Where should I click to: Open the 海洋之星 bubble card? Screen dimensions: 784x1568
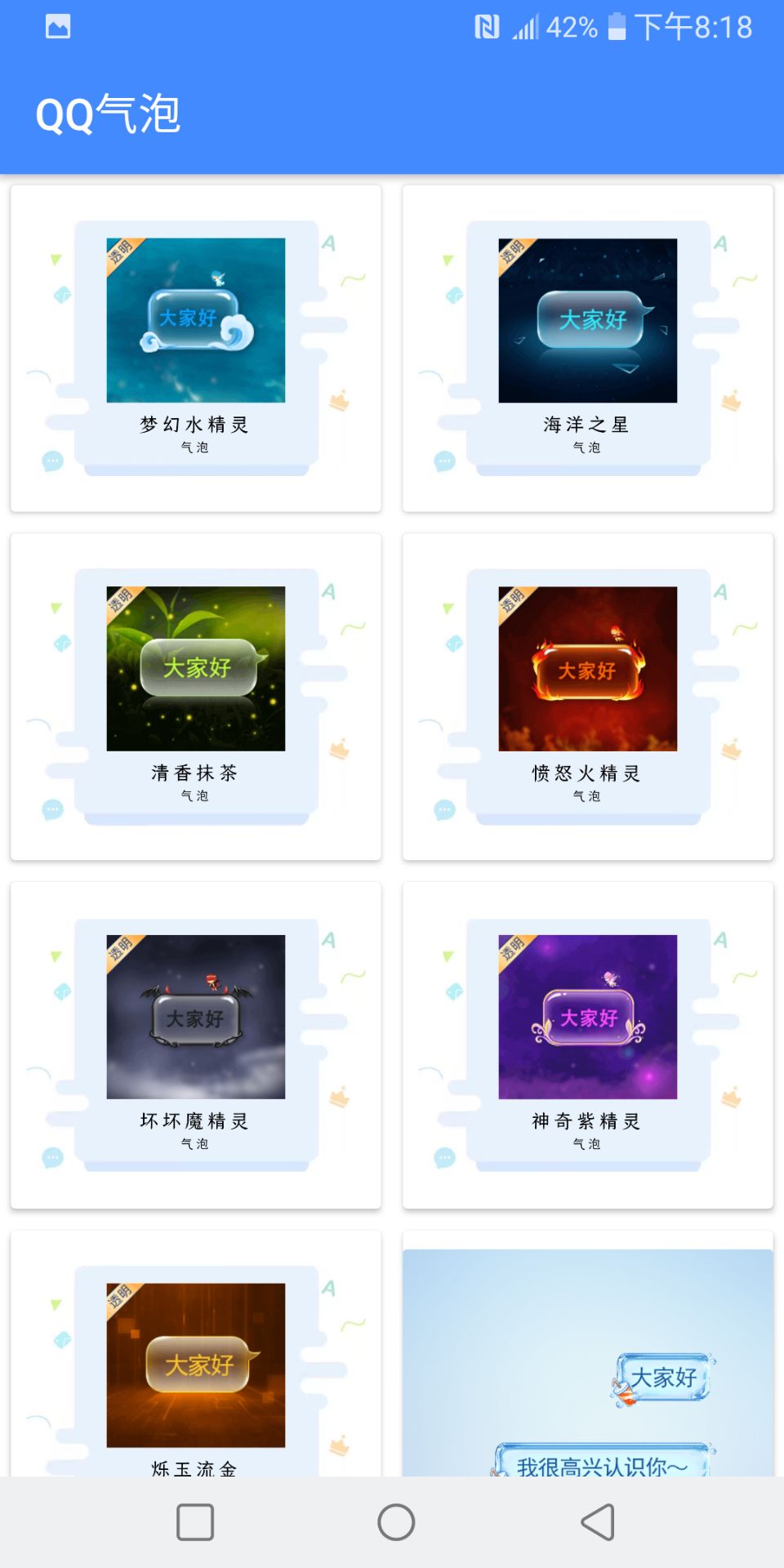(588, 349)
